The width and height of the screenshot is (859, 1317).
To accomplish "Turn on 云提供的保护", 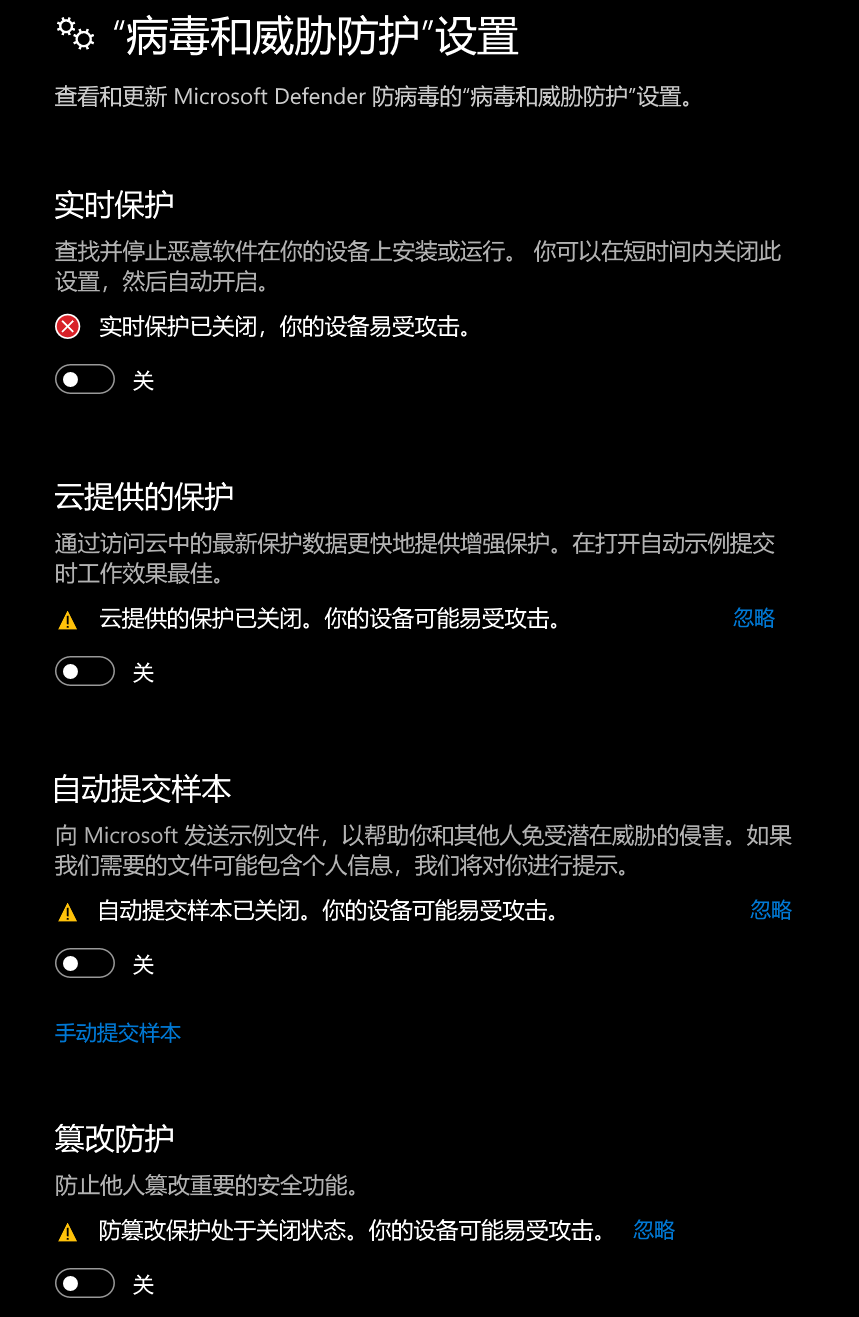I will pos(84,671).
